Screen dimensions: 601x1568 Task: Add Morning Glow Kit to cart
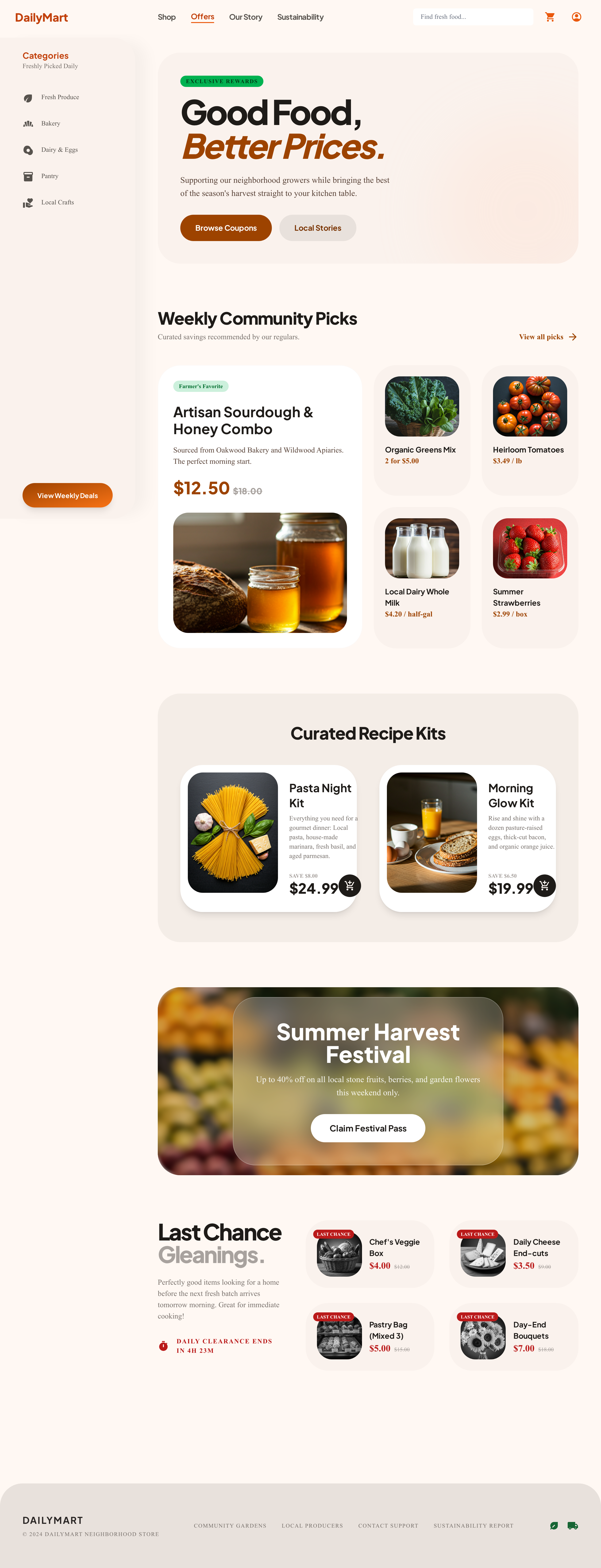(x=544, y=886)
